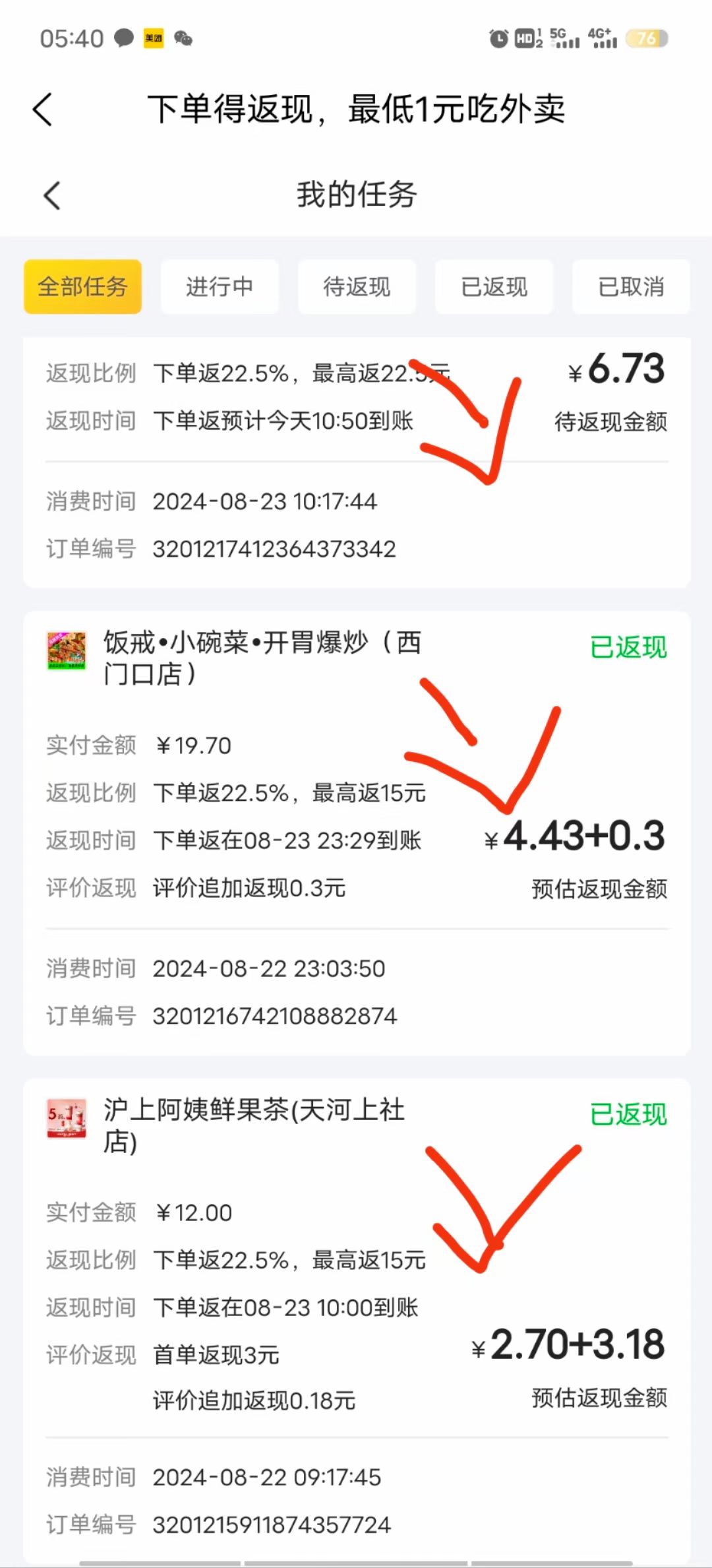Select the 全部任务 filter tab
Image resolution: width=712 pixels, height=1568 pixels.
[x=82, y=287]
